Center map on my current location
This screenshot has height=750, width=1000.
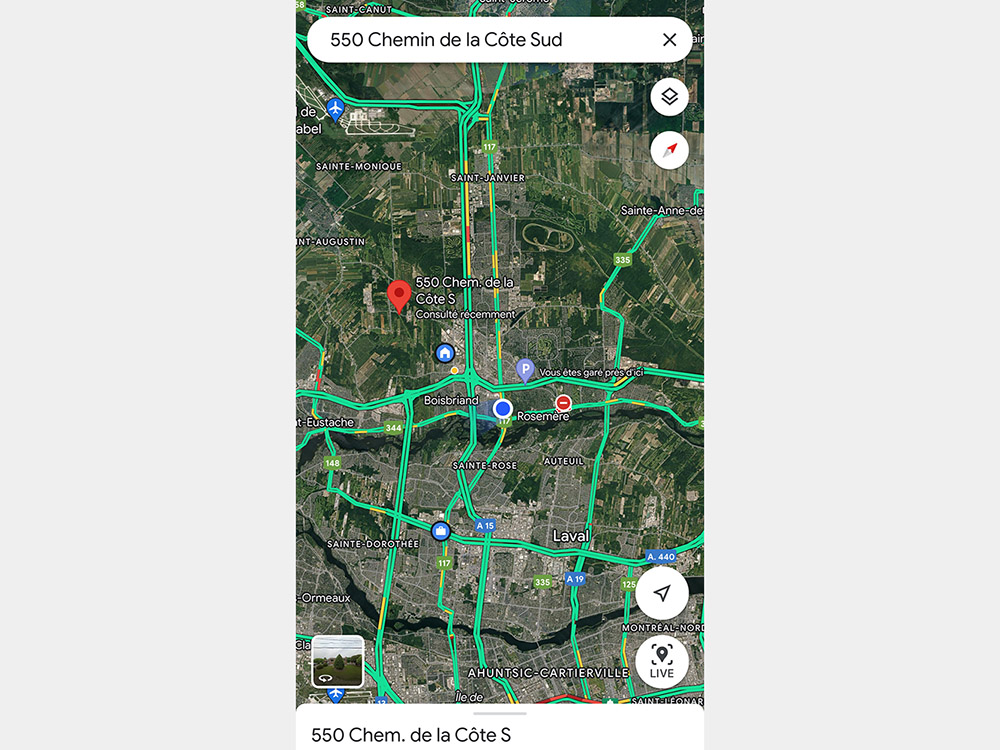661,593
